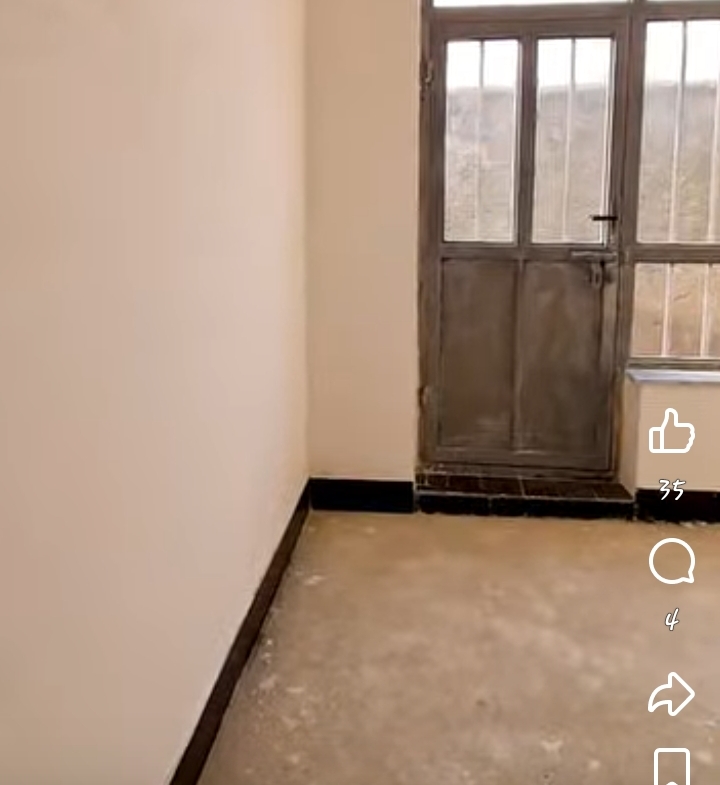
Task: Open the comments on this video
Action: coord(671,562)
